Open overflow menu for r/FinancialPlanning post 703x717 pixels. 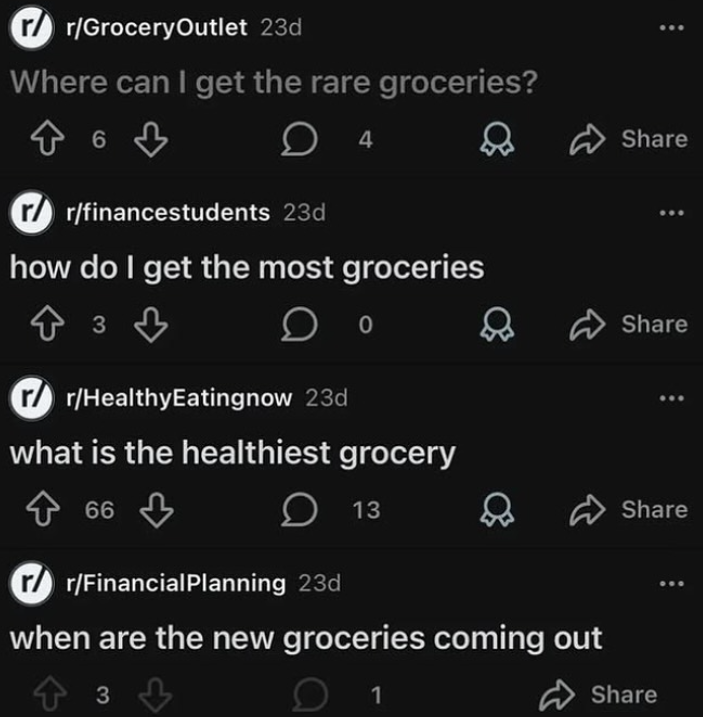click(674, 583)
